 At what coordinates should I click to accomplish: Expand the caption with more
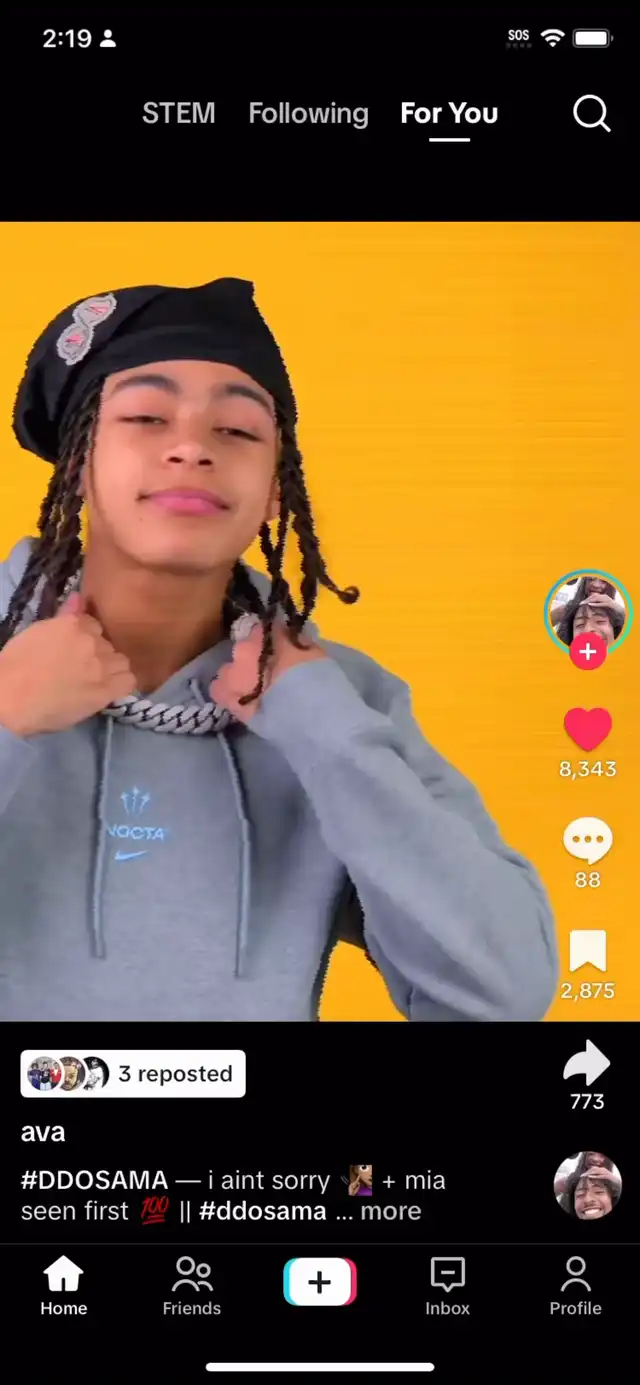click(x=390, y=1211)
